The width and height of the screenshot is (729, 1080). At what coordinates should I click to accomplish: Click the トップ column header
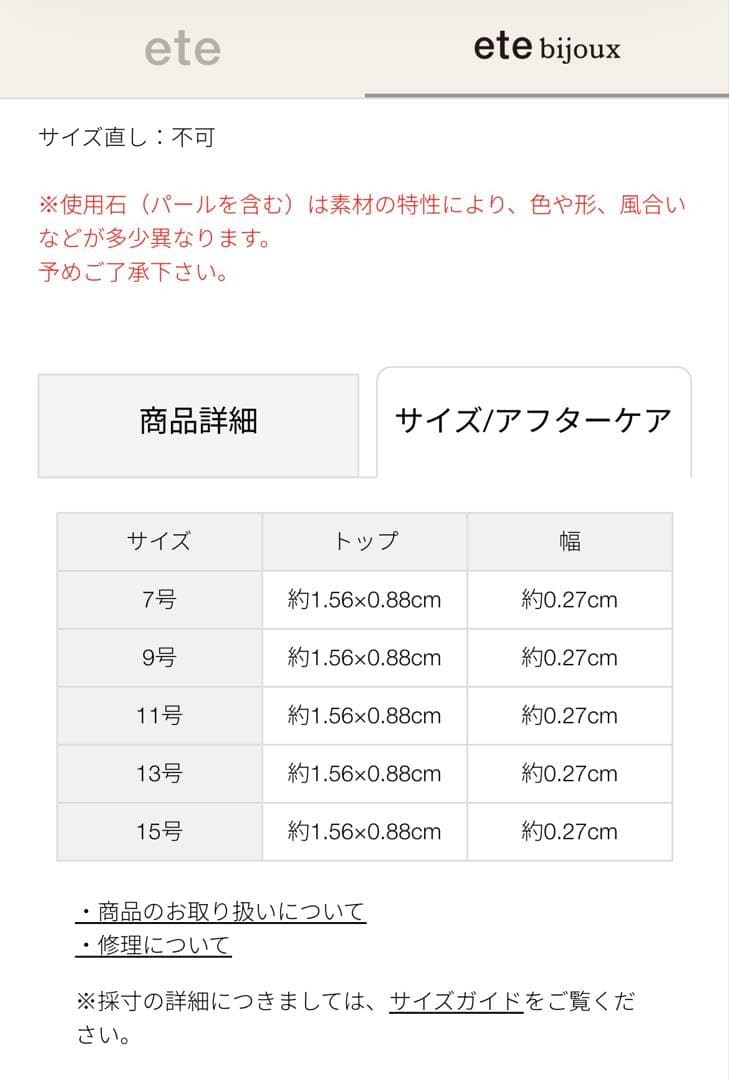(x=363, y=542)
